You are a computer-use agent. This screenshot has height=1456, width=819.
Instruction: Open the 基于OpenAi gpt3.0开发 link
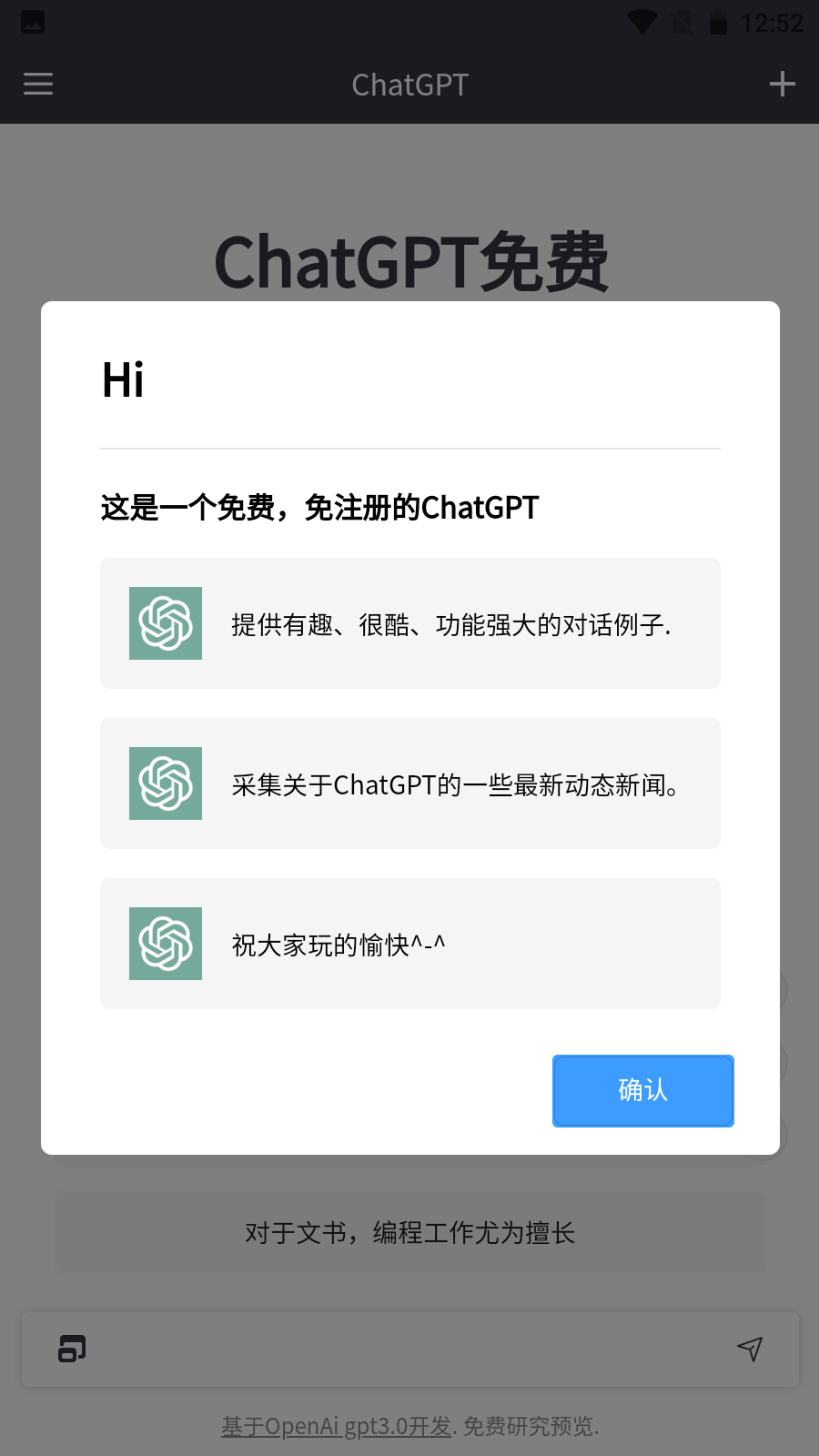(337, 1426)
